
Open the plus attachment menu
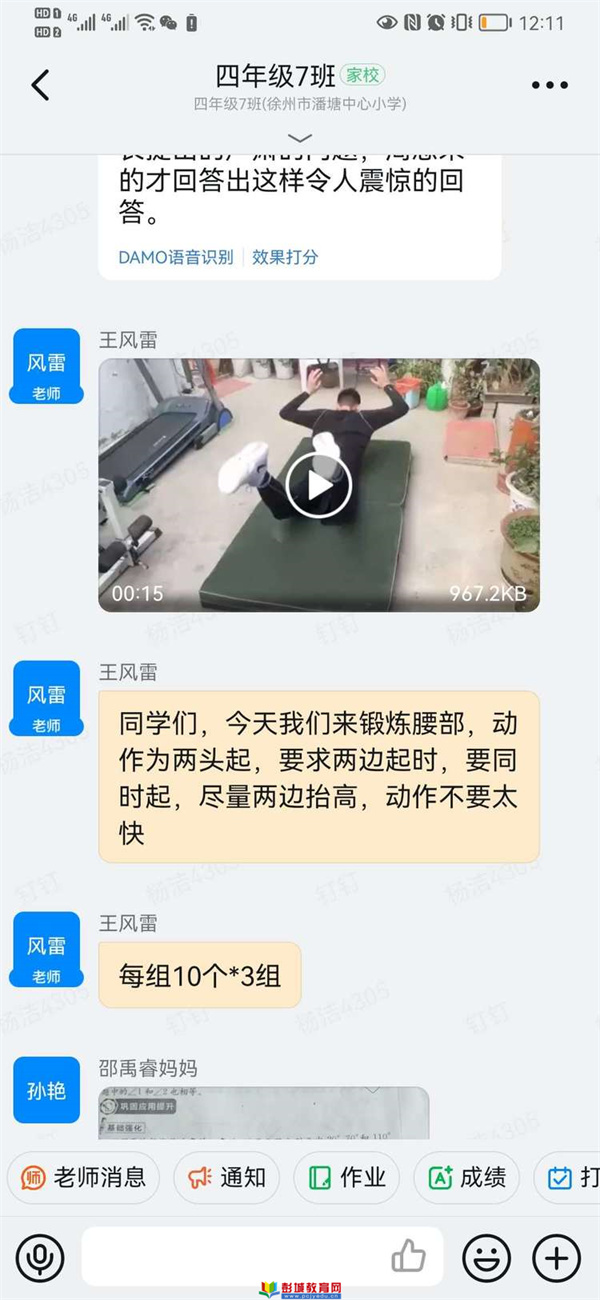(556, 1256)
